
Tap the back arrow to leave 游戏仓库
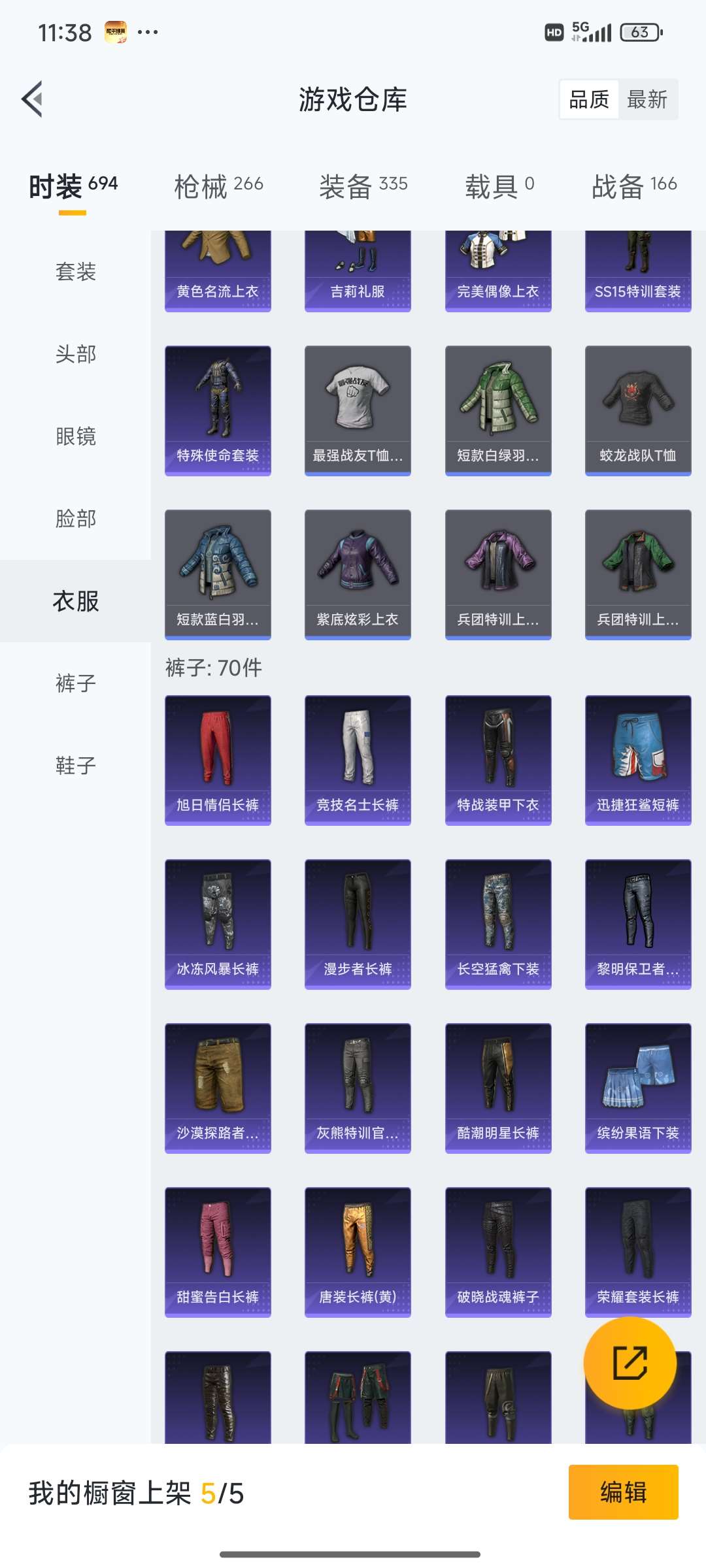[31, 99]
